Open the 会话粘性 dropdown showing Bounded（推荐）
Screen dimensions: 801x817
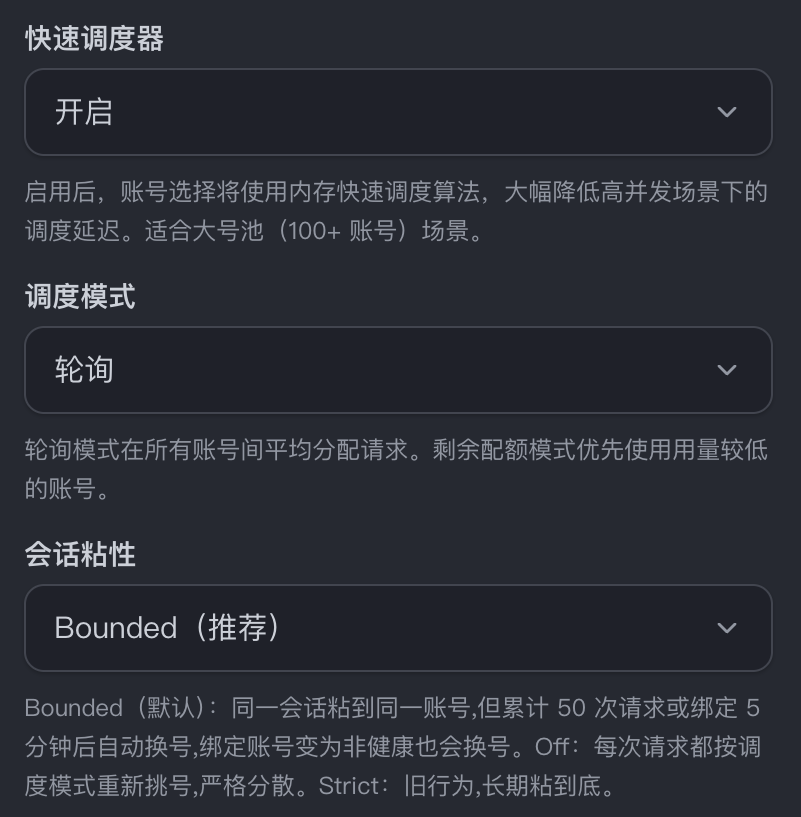click(x=398, y=628)
